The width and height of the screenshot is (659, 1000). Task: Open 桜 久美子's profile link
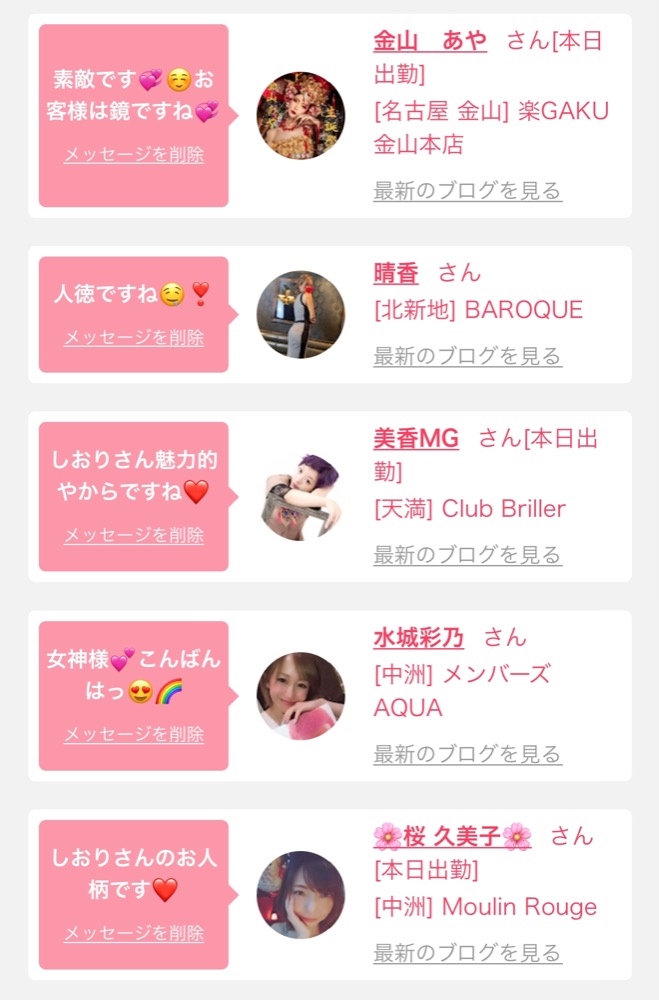(452, 836)
